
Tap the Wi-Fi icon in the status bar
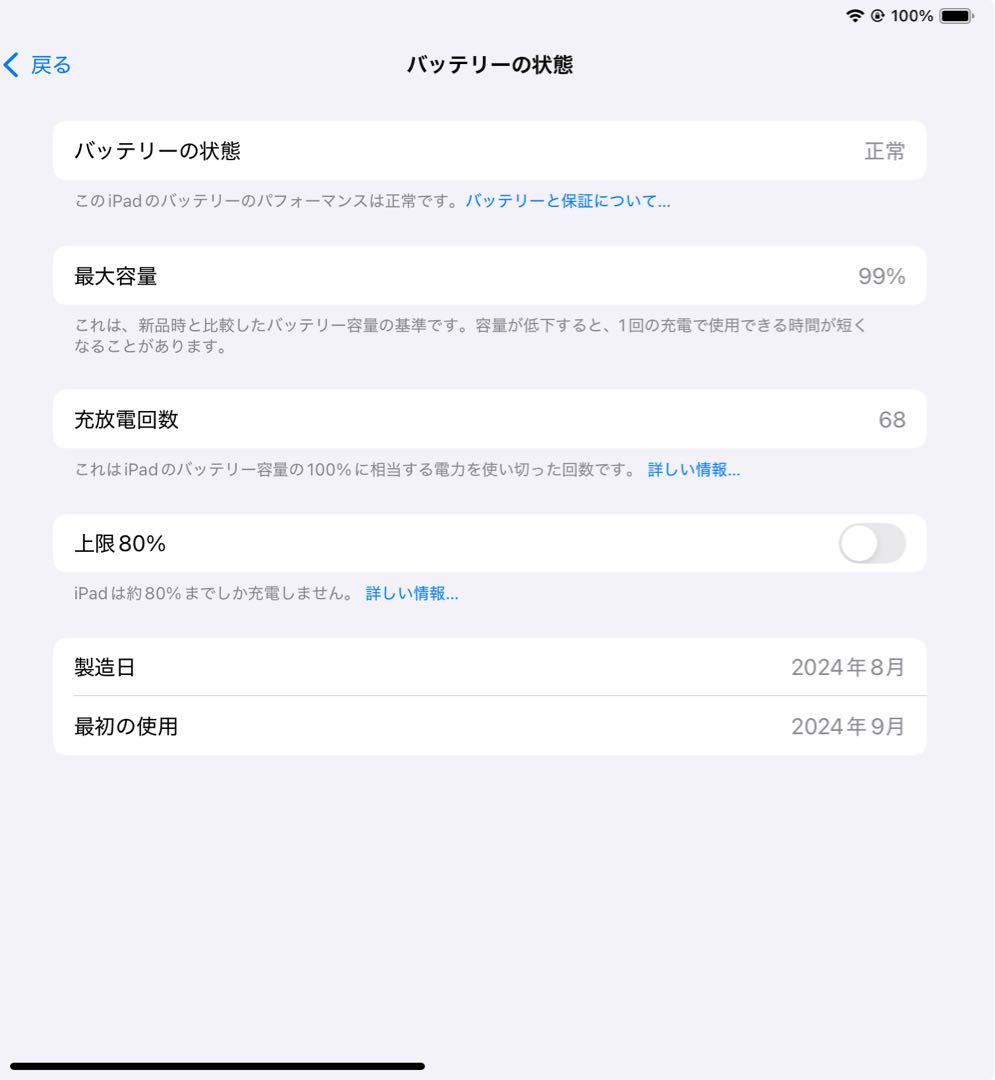coord(855,16)
